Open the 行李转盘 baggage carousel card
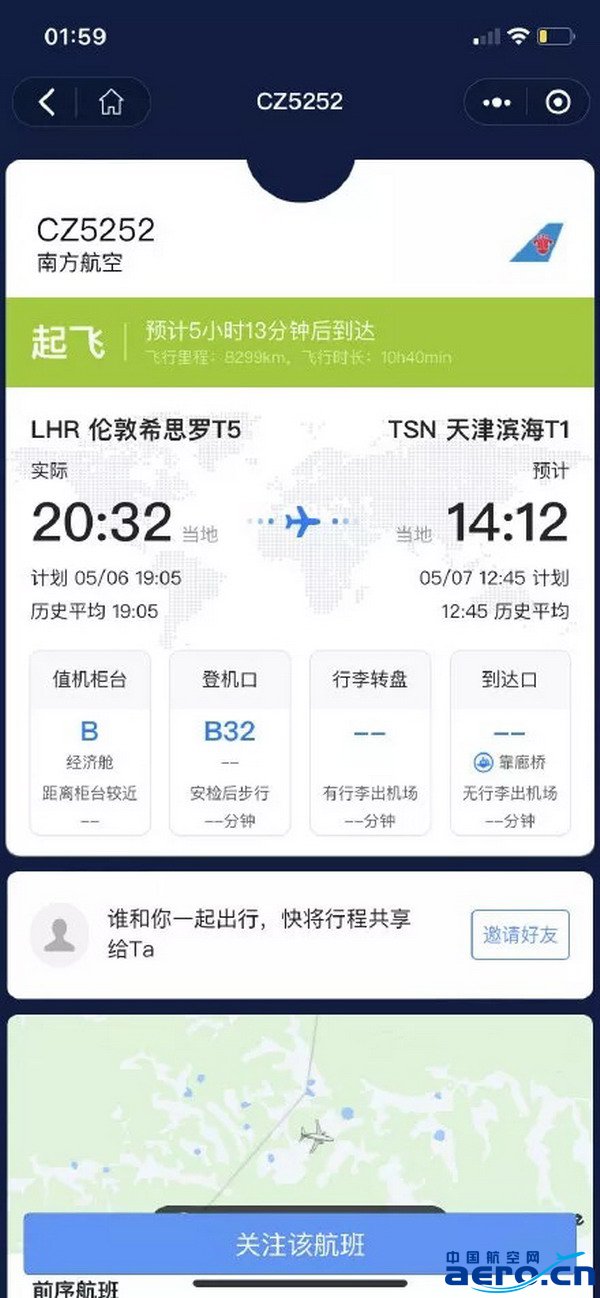 [370, 743]
